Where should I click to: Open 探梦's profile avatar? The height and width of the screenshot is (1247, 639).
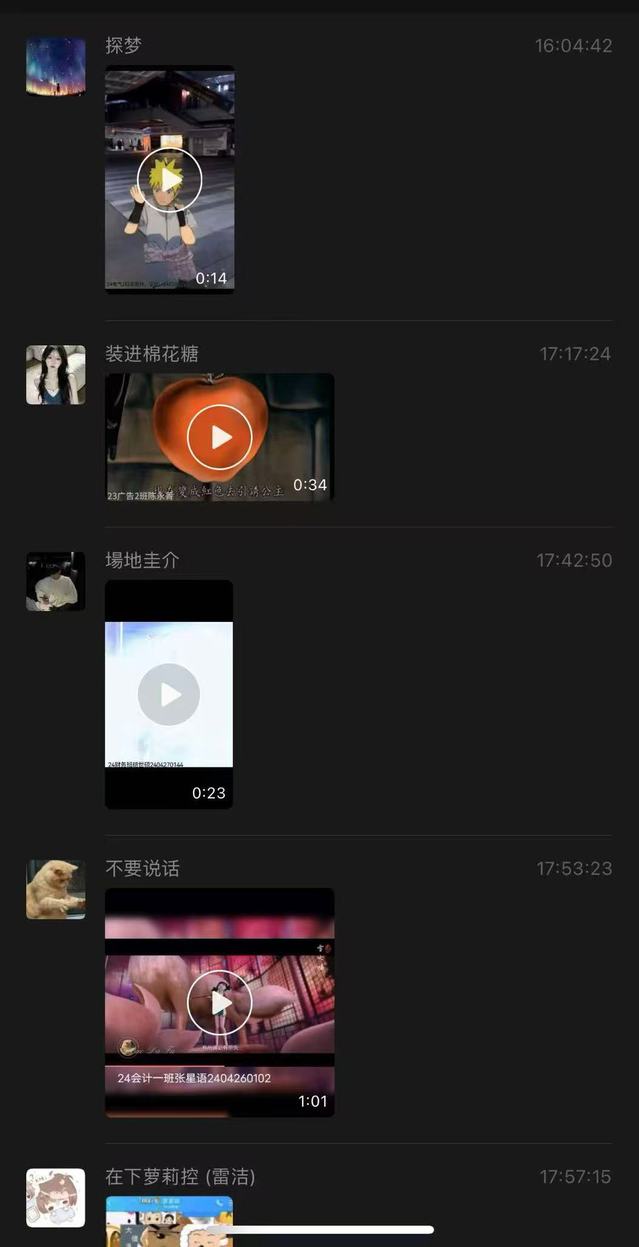55,67
